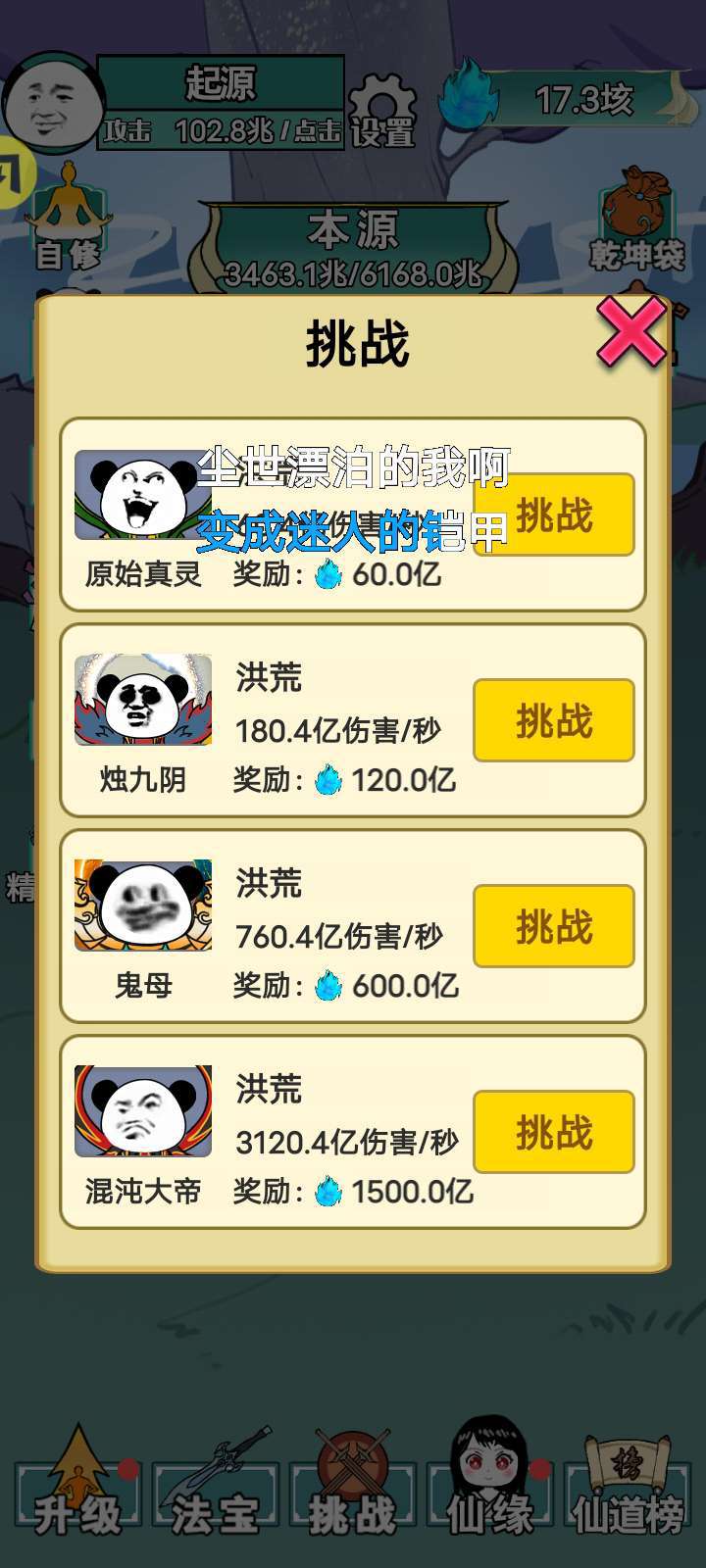This screenshot has height=1568, width=706.
Task: Challenge the 原始真灵 boss
Action: tap(554, 514)
